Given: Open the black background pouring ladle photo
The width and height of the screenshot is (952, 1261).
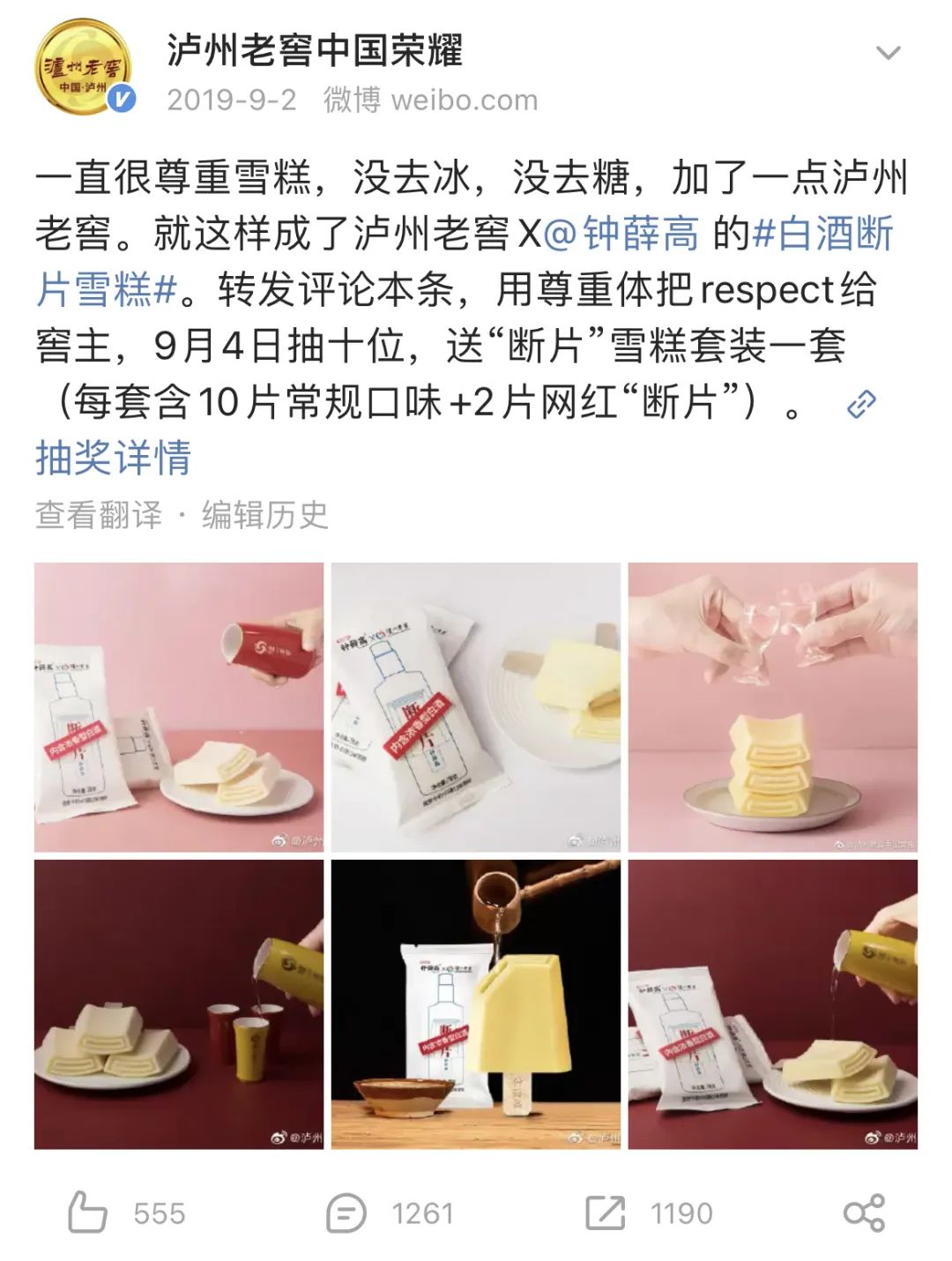Looking at the screenshot, I should point(476,1004).
